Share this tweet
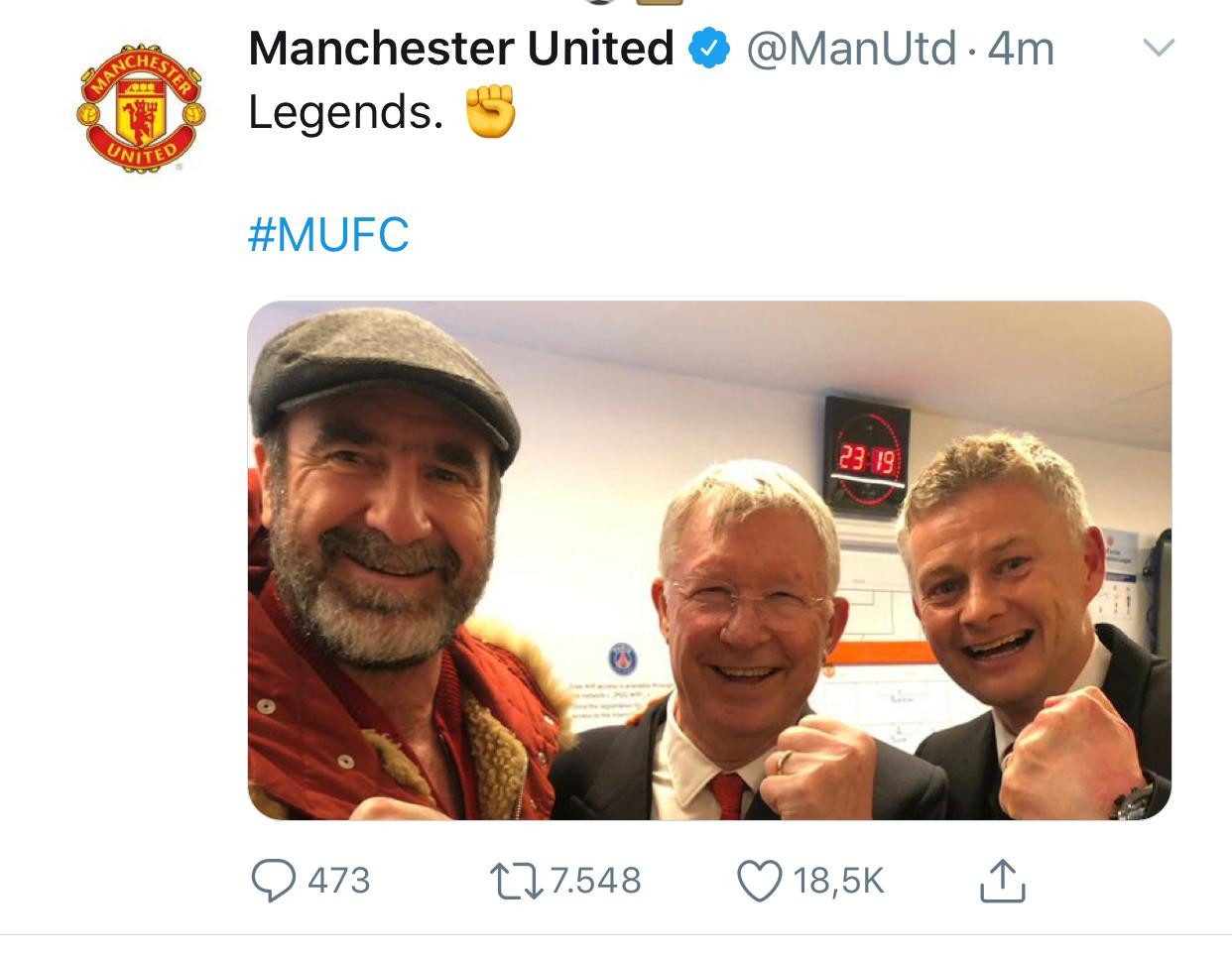Screen dimensions: 1232x959 [1001, 881]
